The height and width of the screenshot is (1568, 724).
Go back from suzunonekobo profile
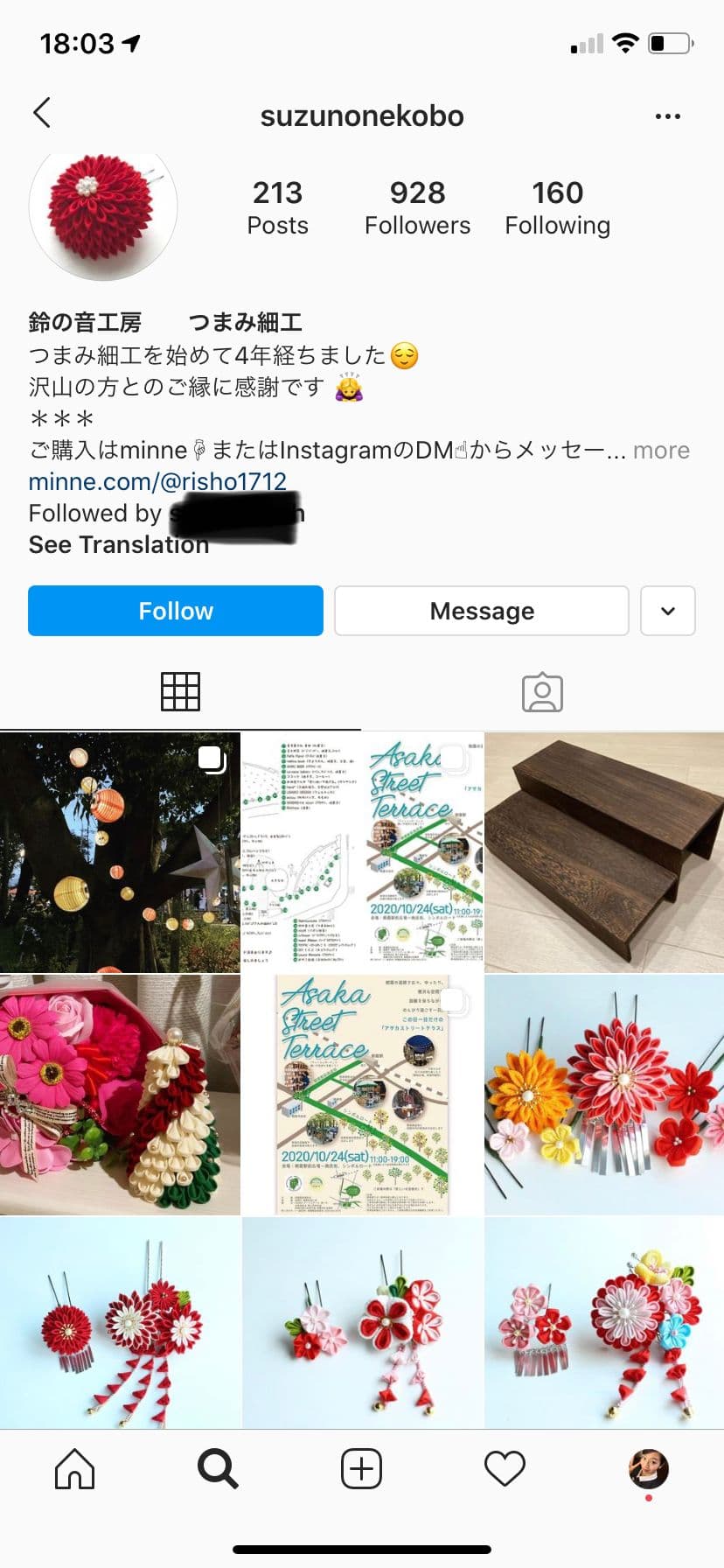pyautogui.click(x=41, y=114)
